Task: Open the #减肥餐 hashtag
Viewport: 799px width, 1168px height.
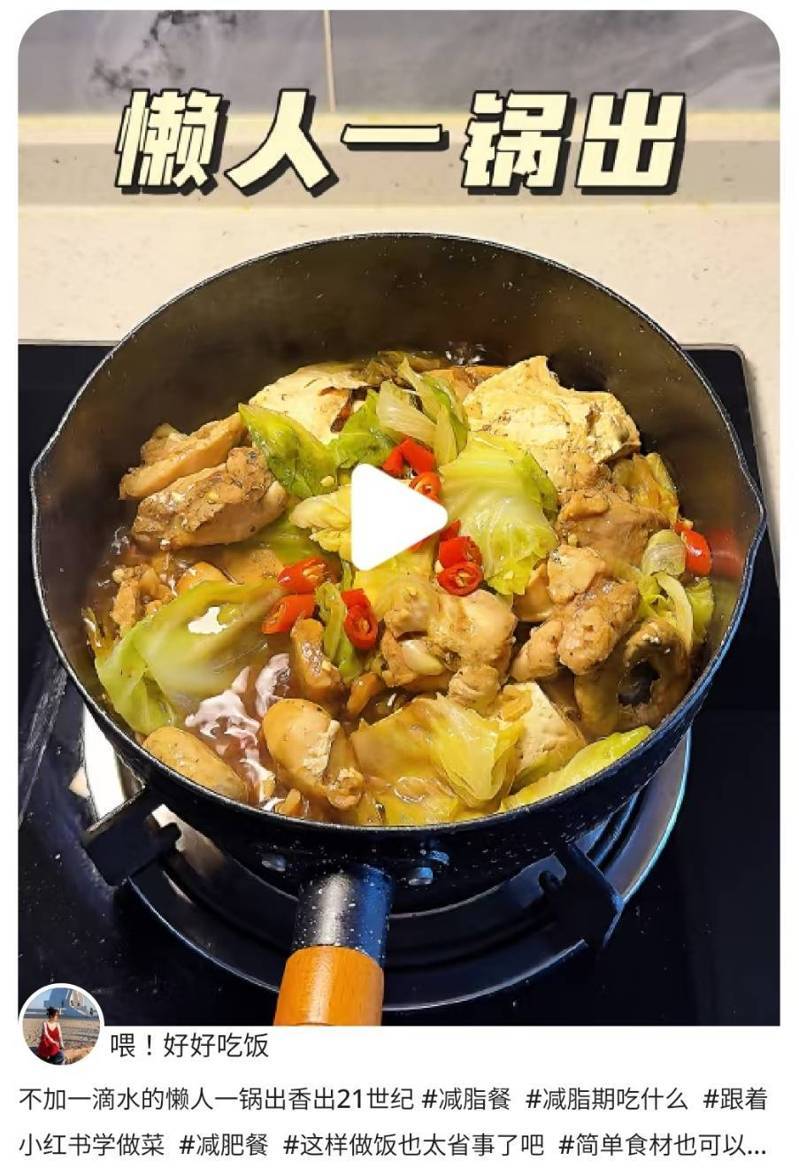Action: [224, 1144]
